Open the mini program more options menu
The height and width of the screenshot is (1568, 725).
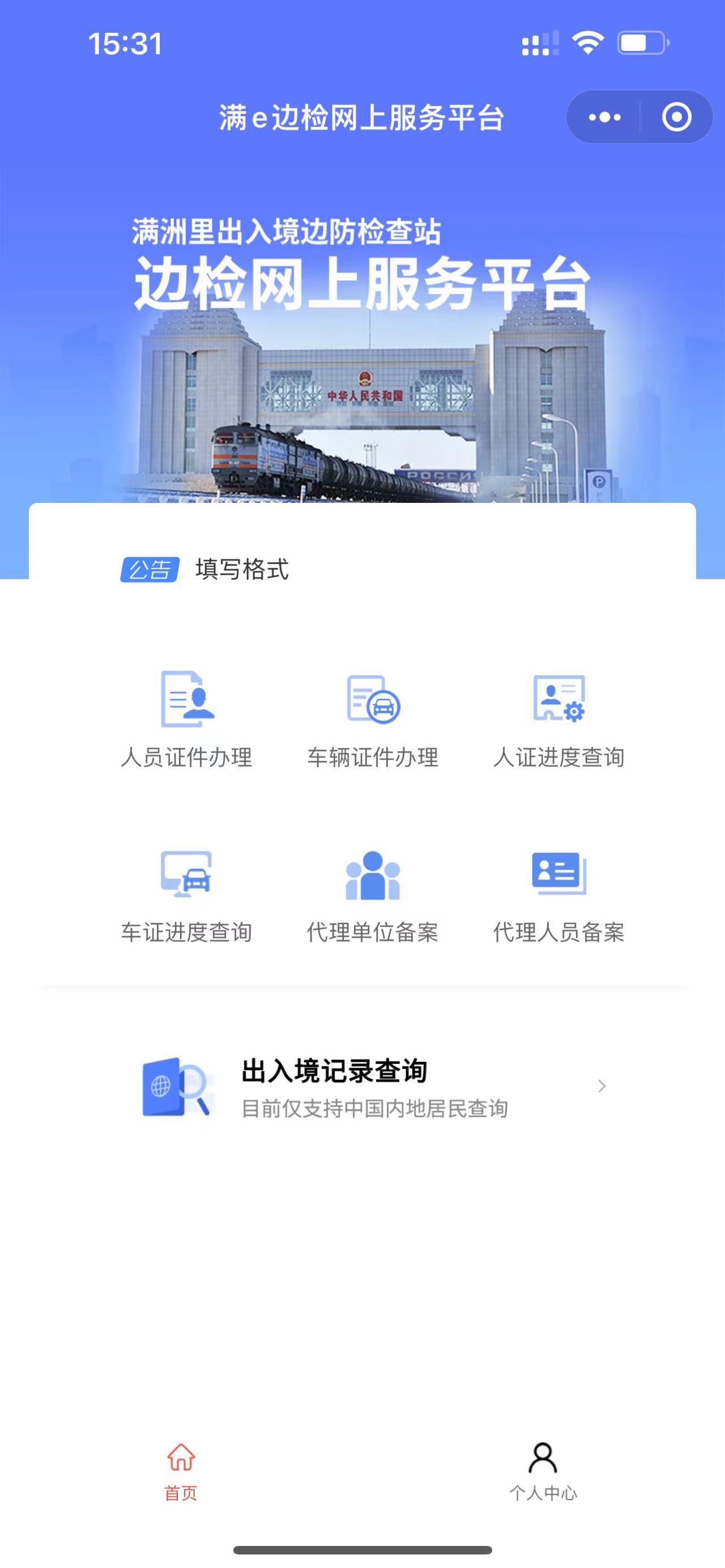(x=604, y=117)
